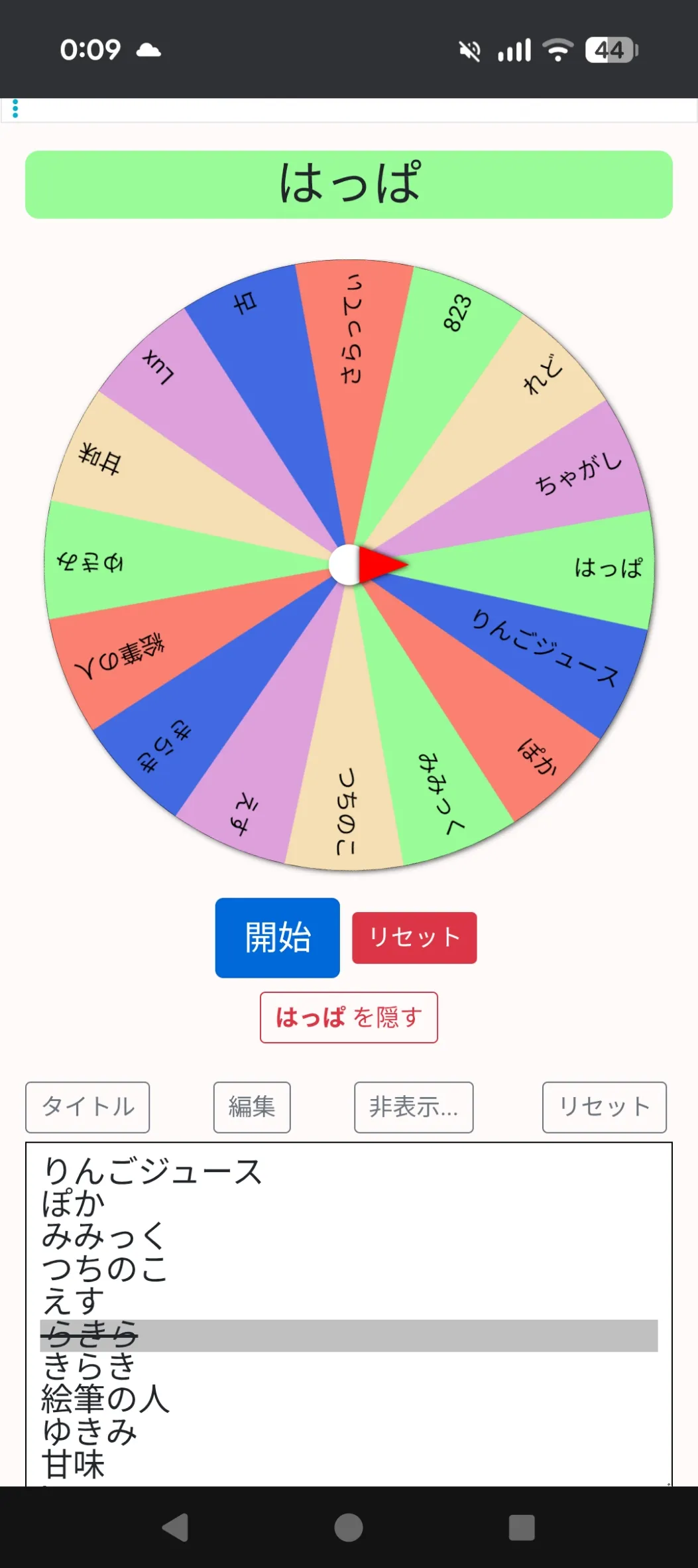Viewport: 698px width, 1568px height.
Task: Tap the blue 開始 button
Action: [277, 937]
